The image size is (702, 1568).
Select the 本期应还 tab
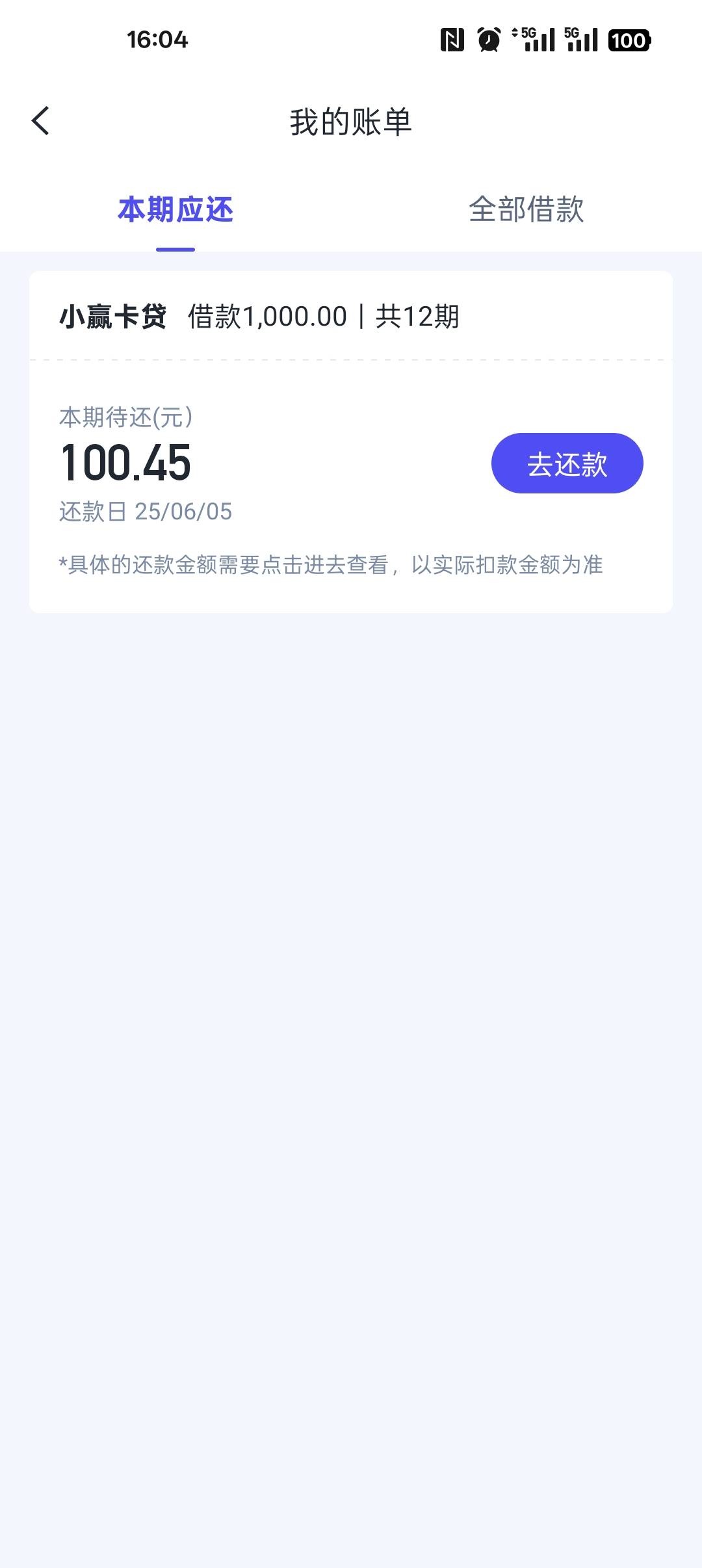coord(175,209)
